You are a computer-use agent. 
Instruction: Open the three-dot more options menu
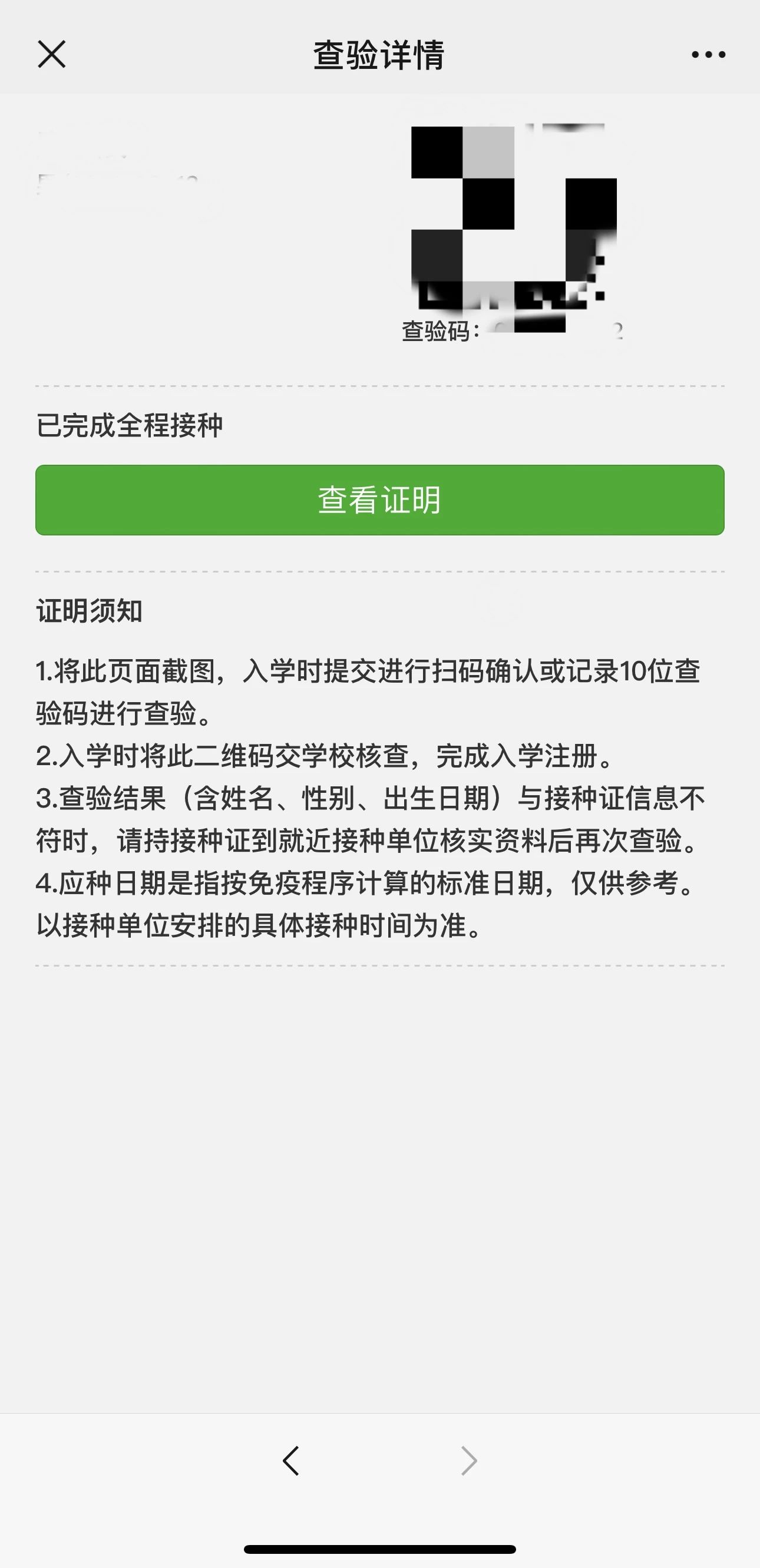point(708,54)
